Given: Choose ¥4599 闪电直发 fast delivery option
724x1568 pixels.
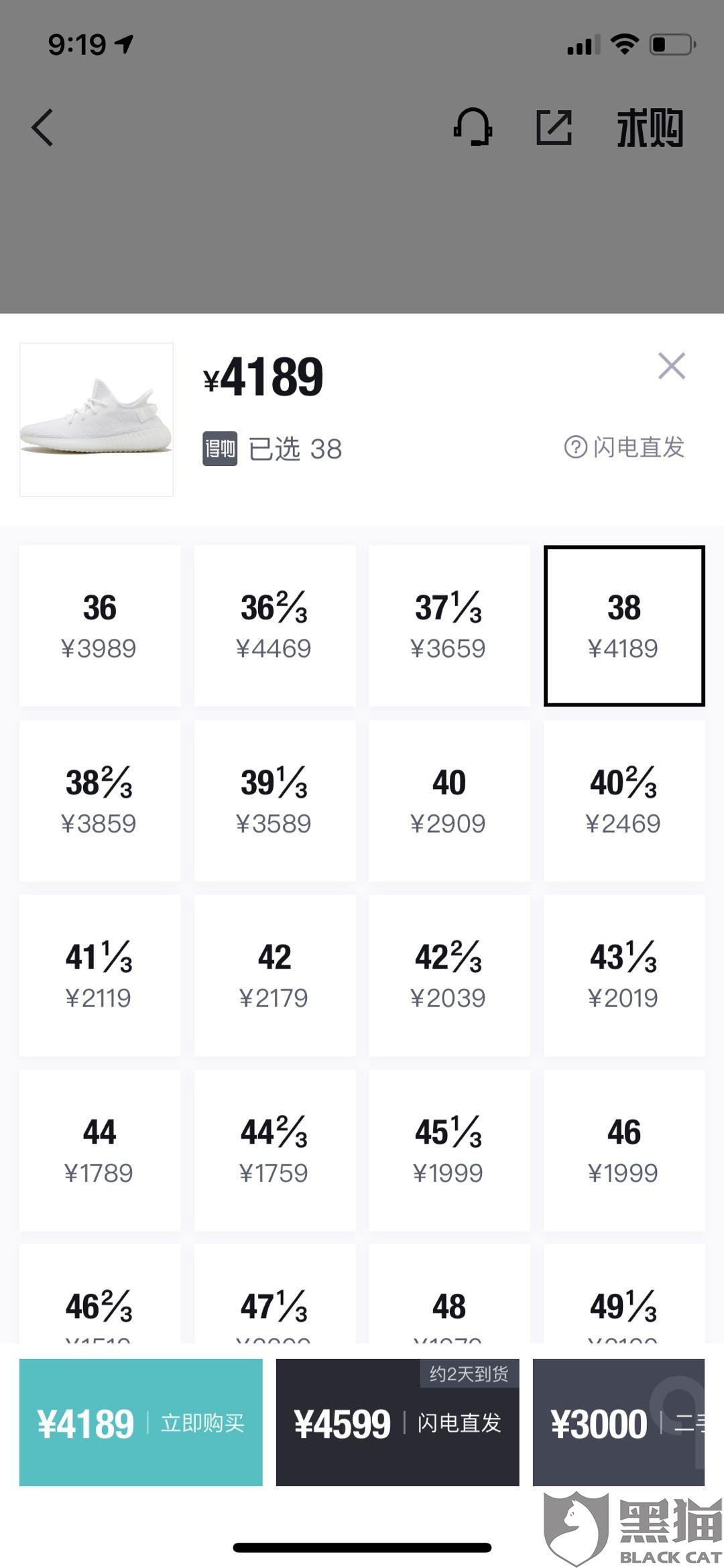Looking at the screenshot, I should [x=398, y=1423].
